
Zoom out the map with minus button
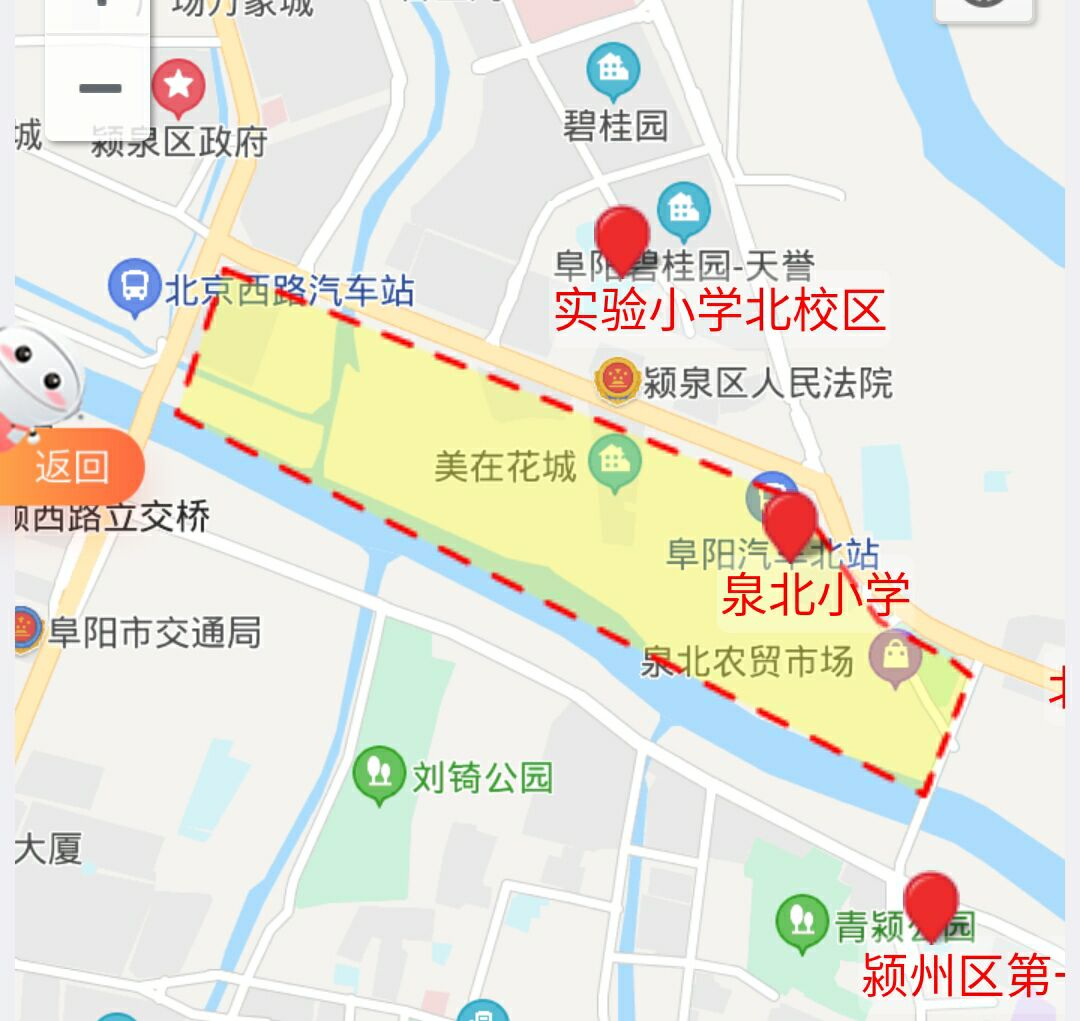(x=99, y=89)
